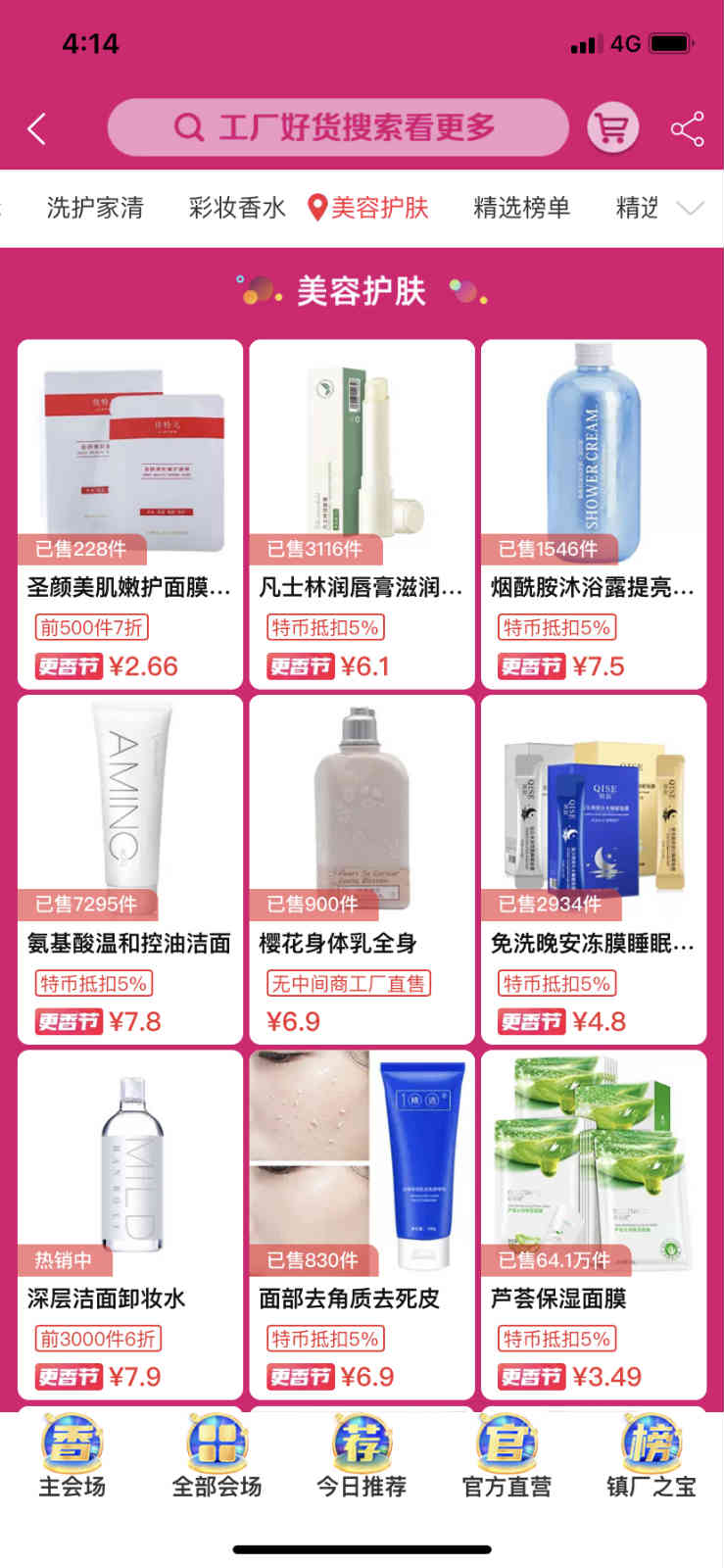Screen dimensions: 724x1568
Task: Open the 凡士林润唇膏 product card
Action: 362,514
